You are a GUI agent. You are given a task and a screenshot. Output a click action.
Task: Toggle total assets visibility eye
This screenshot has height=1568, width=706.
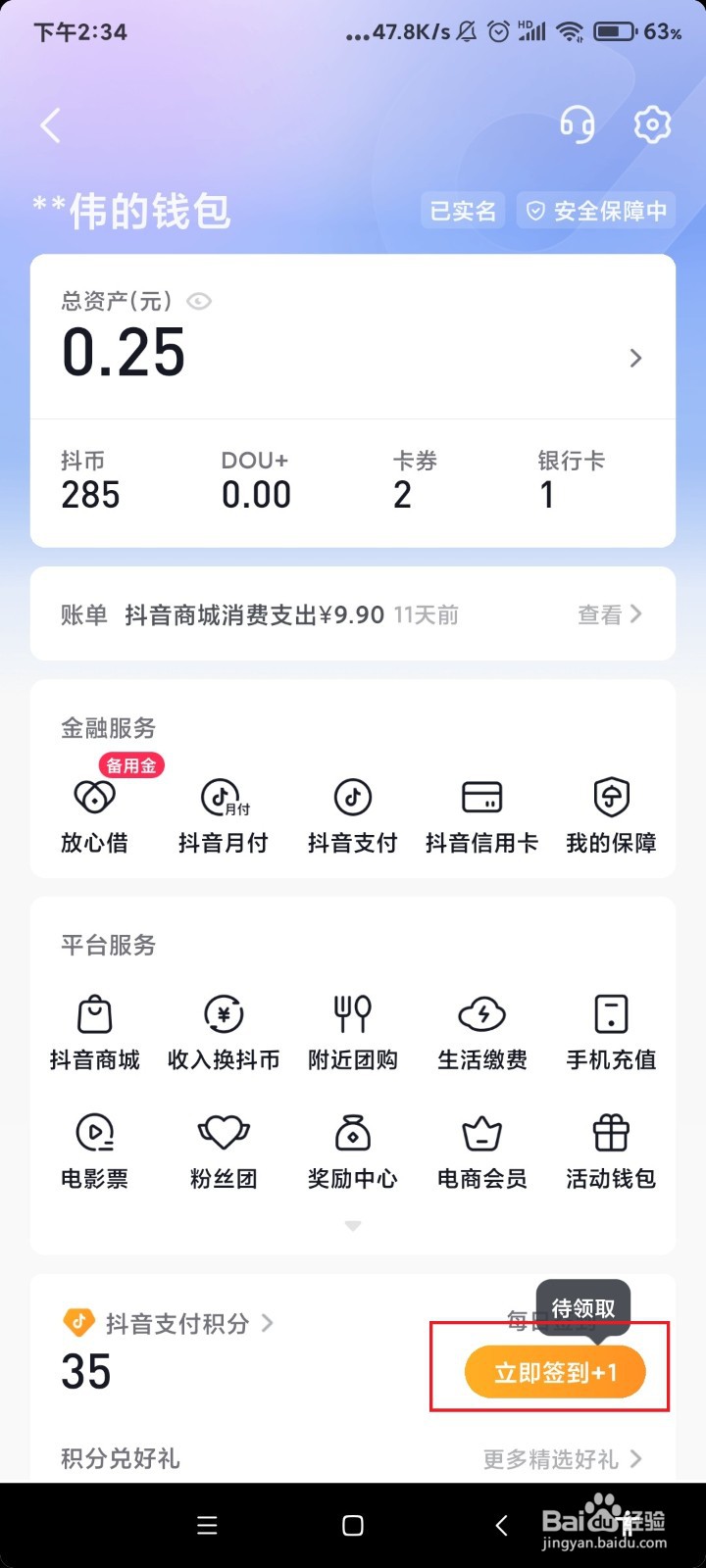(x=199, y=301)
